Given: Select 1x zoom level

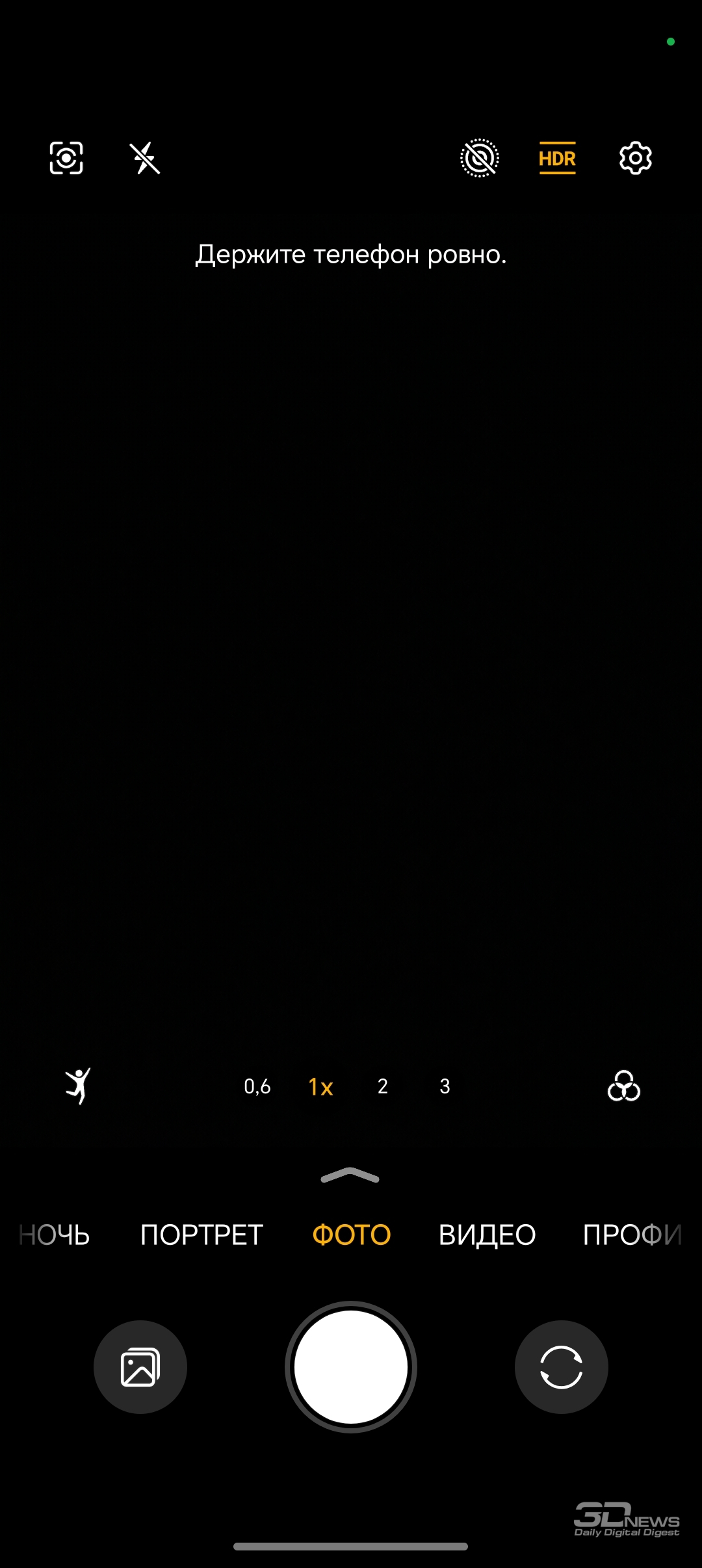Looking at the screenshot, I should tap(320, 1086).
